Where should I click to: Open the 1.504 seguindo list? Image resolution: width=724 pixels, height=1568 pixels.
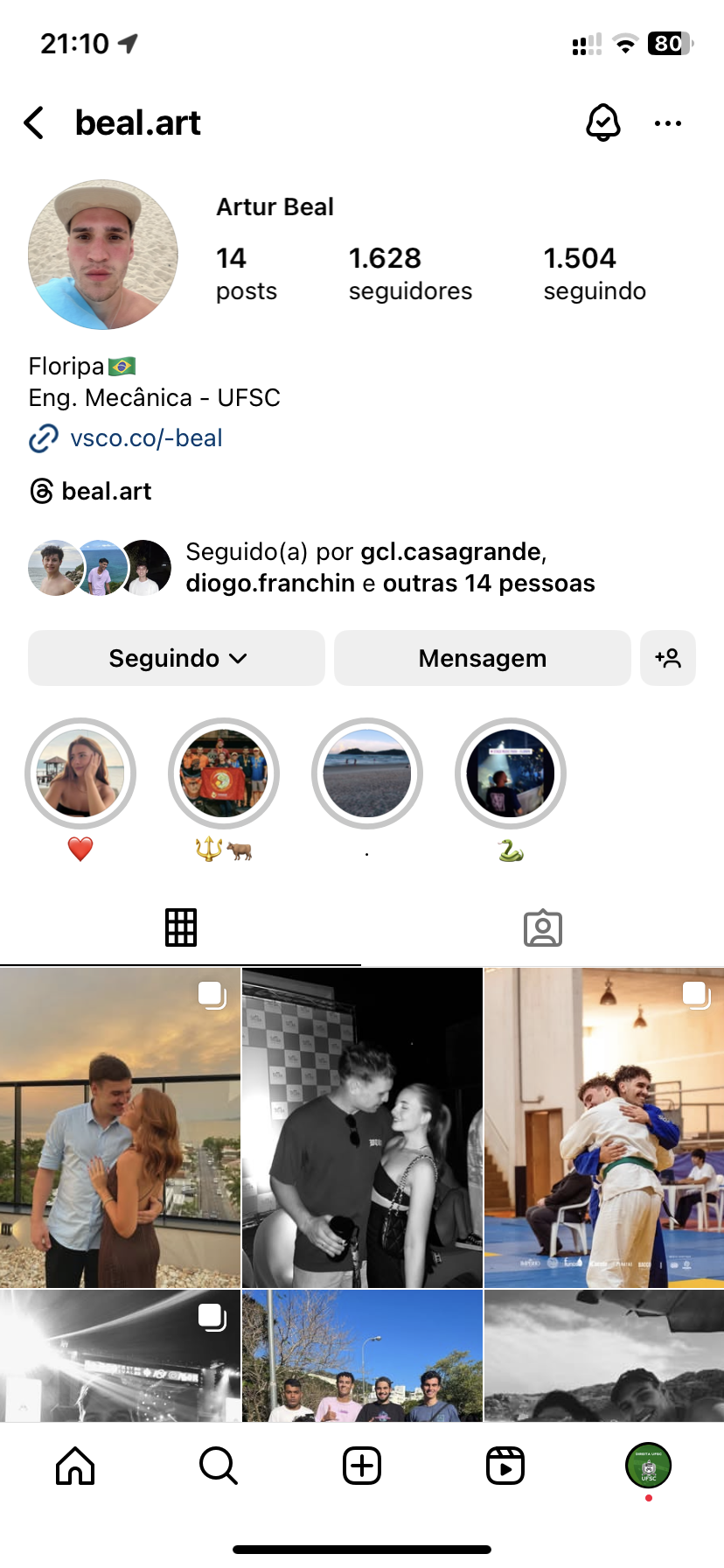coord(594,273)
